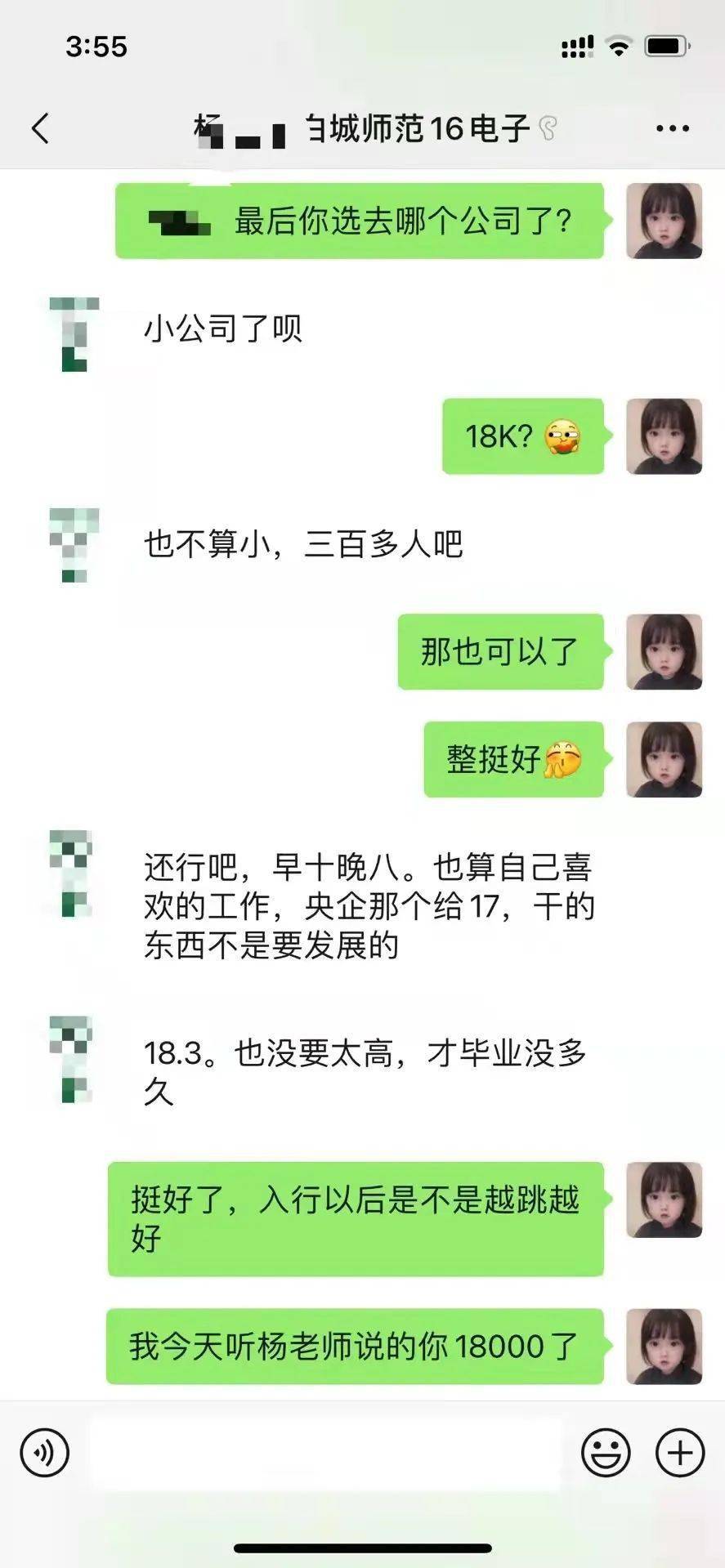
Task: Open the emoji sticker panel
Action: 606,1452
